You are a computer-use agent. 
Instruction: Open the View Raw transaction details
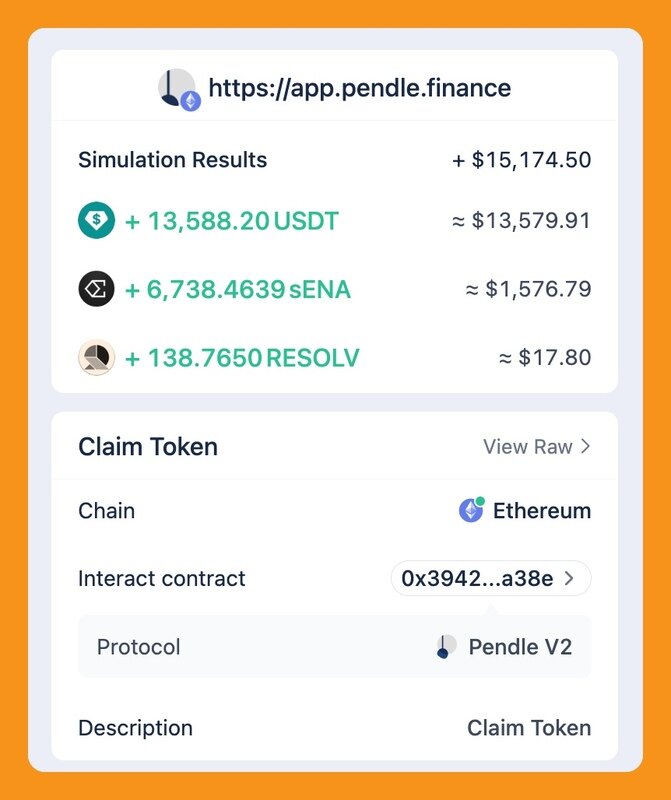pos(537,447)
